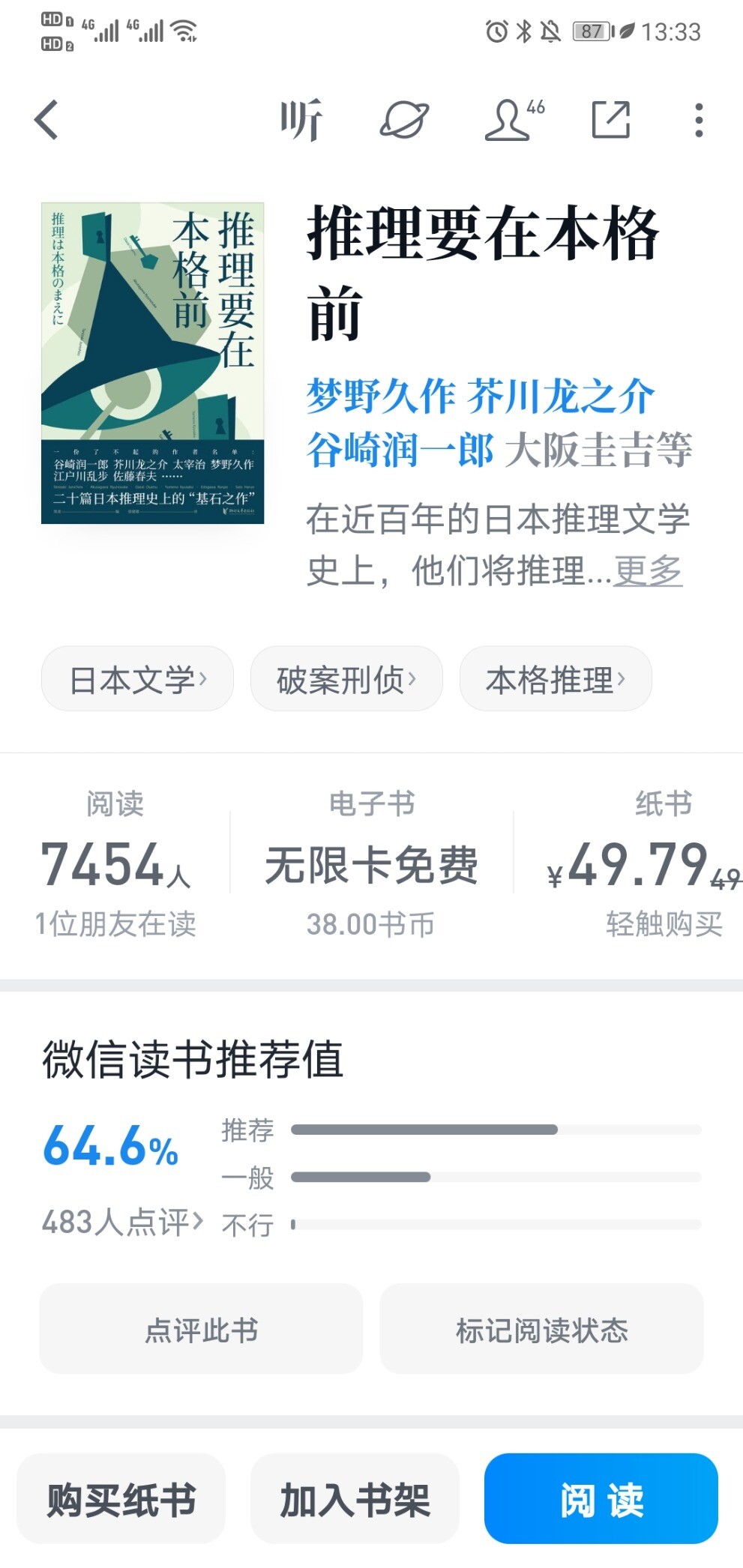
Task: Expand description with 更多 link
Action: click(648, 570)
